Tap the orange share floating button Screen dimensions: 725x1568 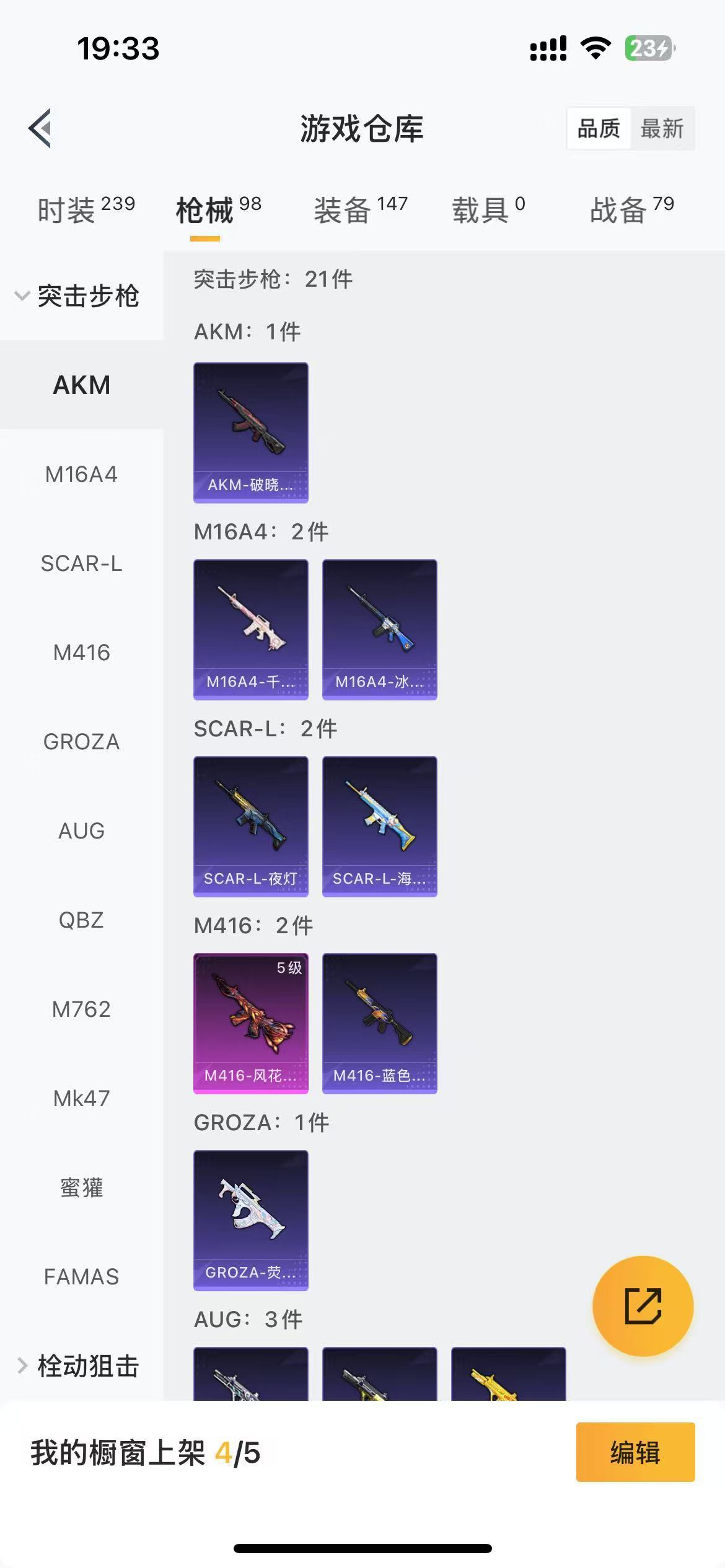[643, 1305]
